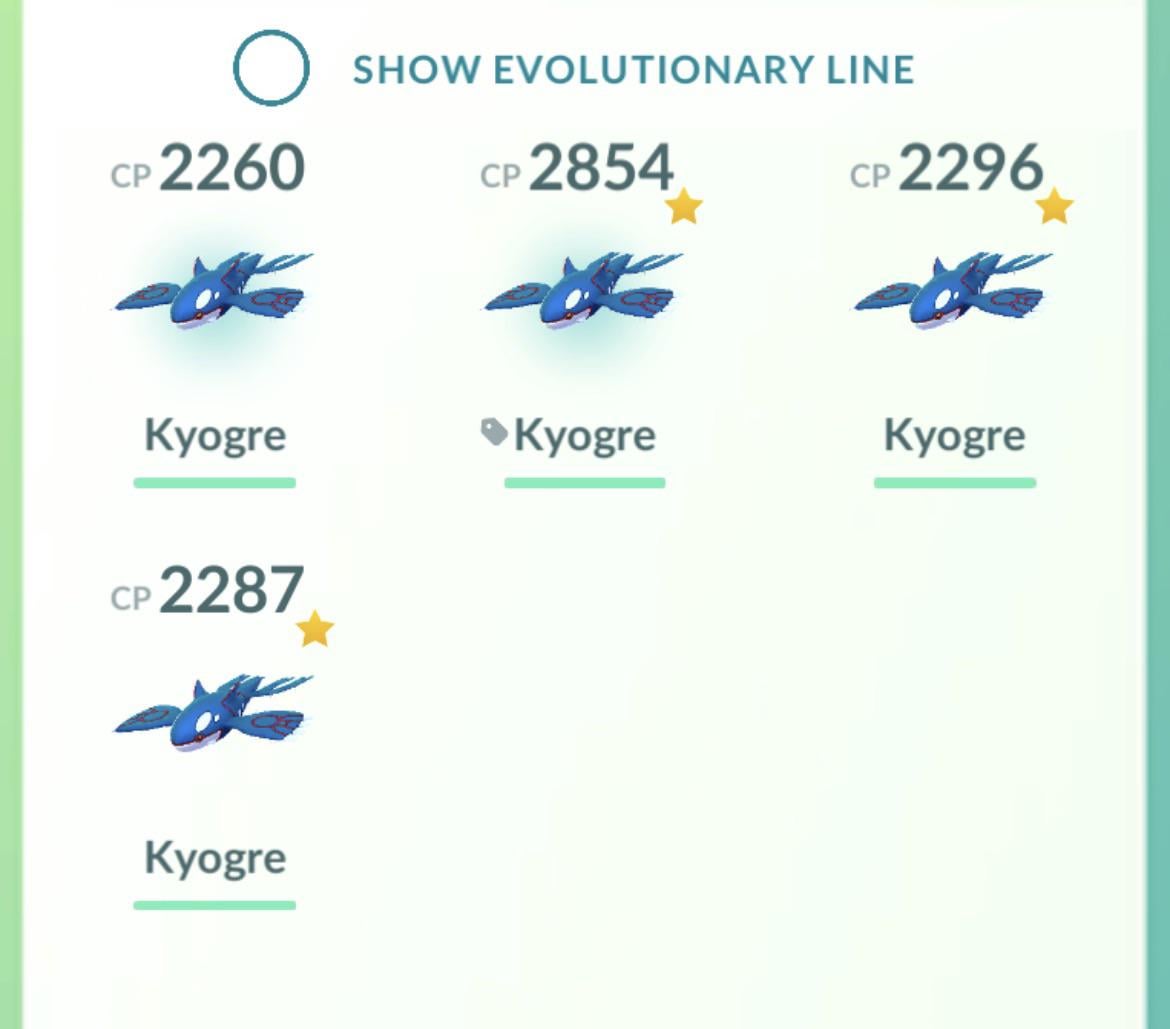Viewport: 1170px width, 1029px height.
Task: Tap the Kyogre with CP 2287
Action: click(213, 714)
